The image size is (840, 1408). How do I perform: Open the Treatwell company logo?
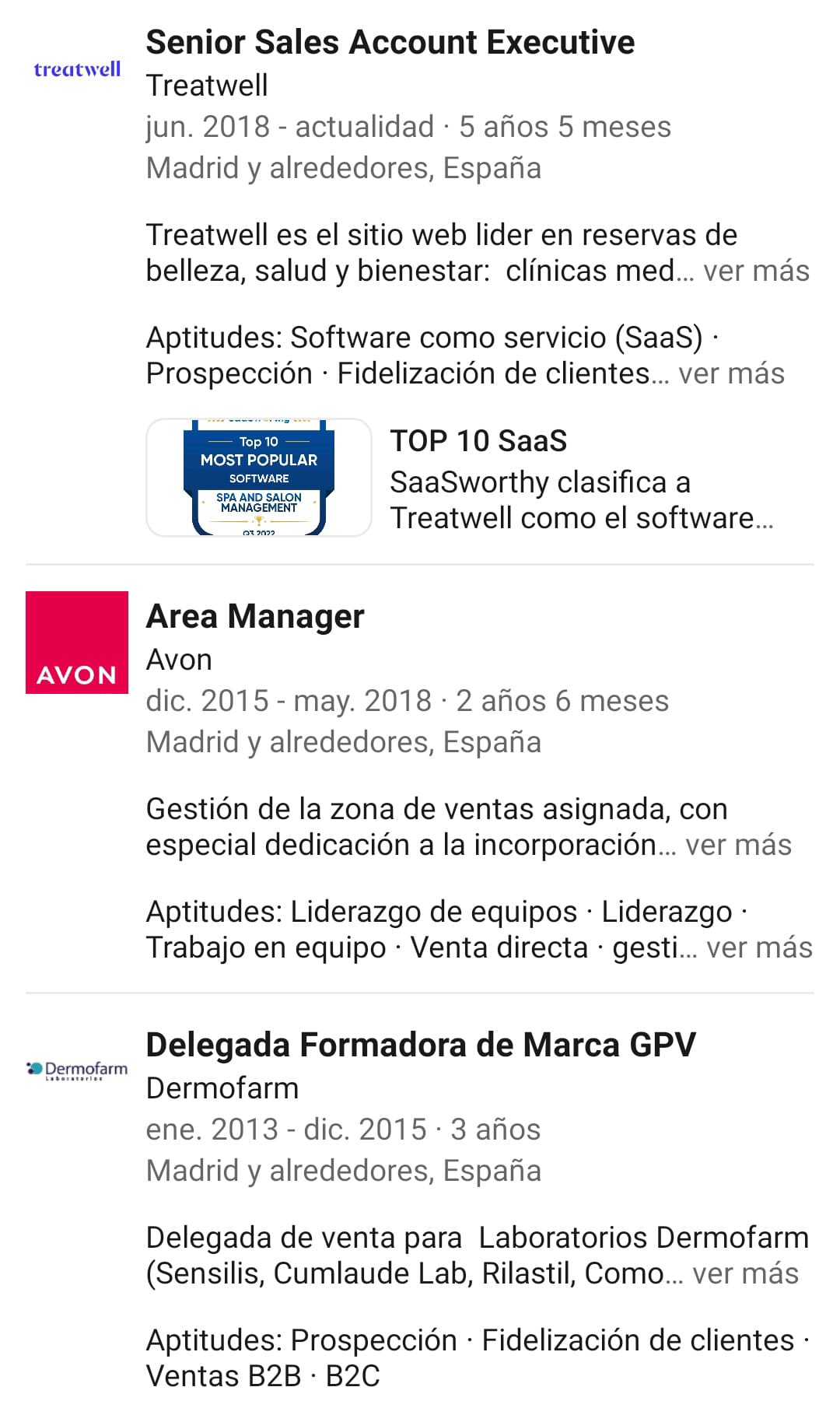pos(77,70)
